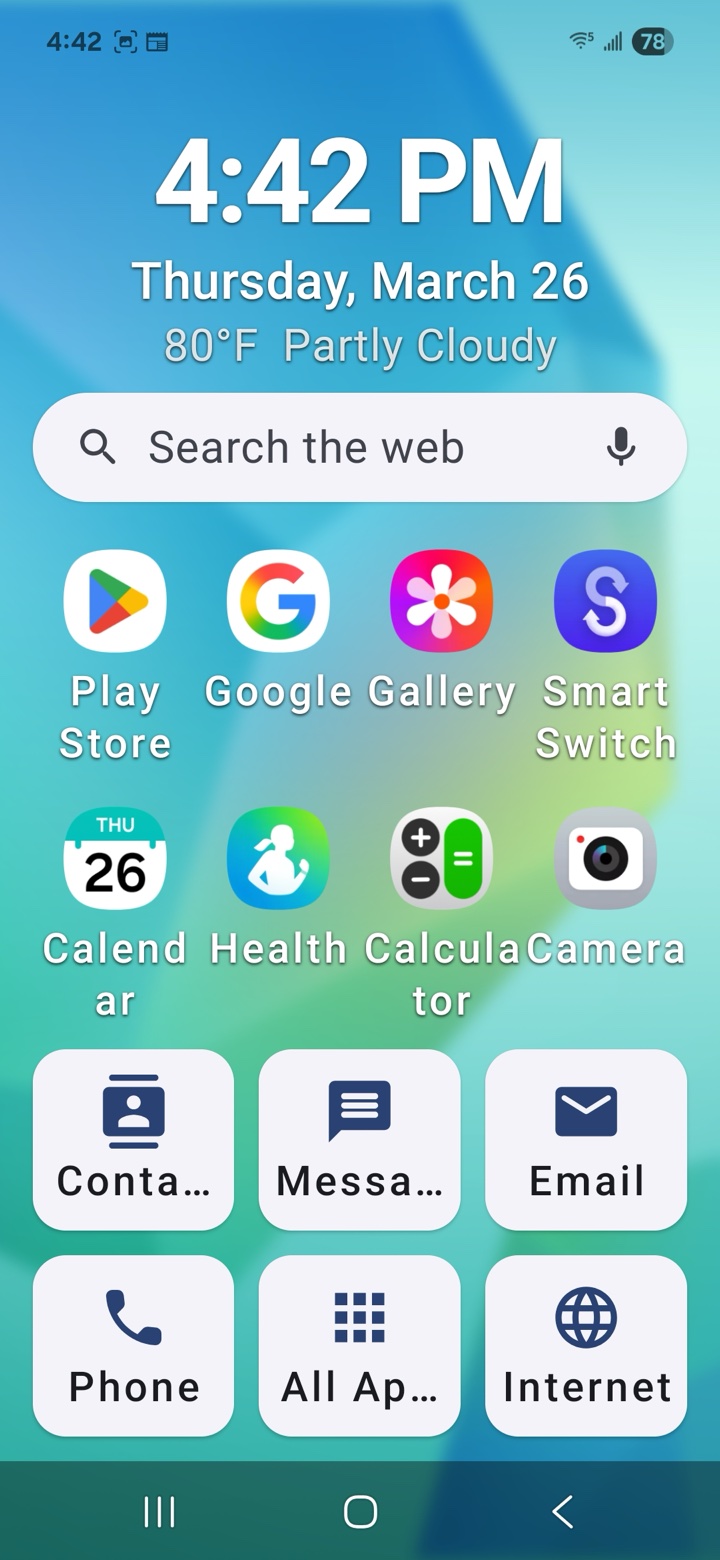Open the Phone dialer
The image size is (720, 1560).
[133, 1345]
